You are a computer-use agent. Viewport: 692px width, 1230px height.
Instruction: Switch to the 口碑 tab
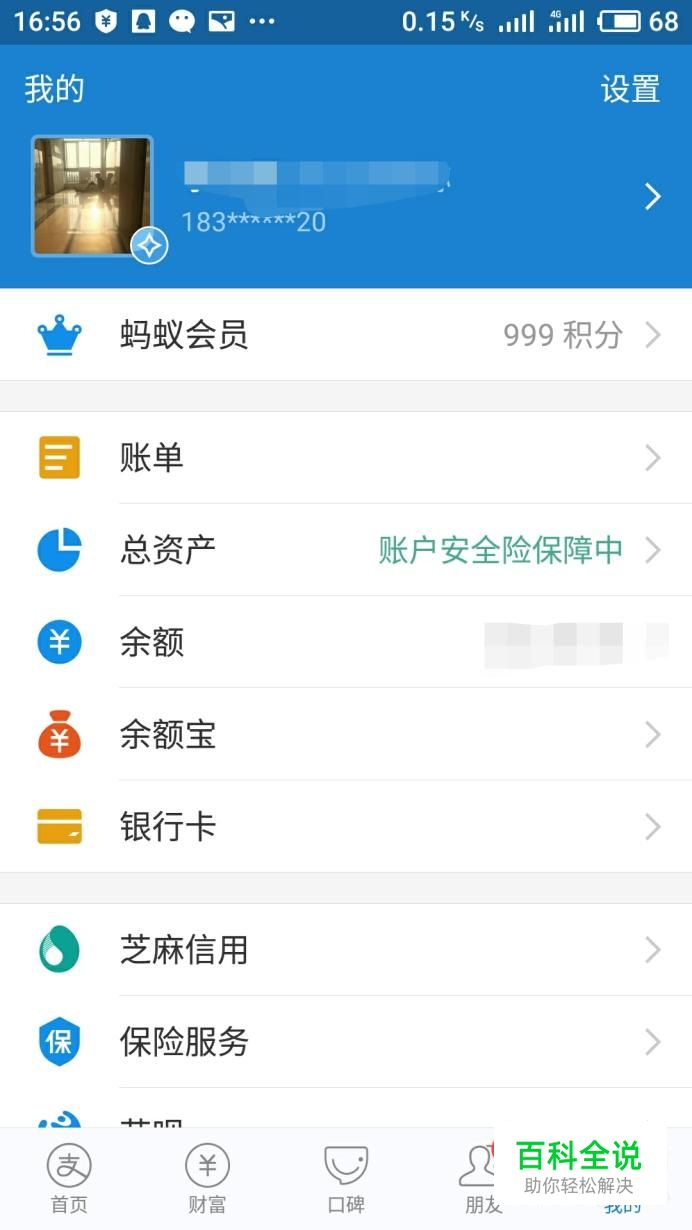pyautogui.click(x=346, y=1180)
